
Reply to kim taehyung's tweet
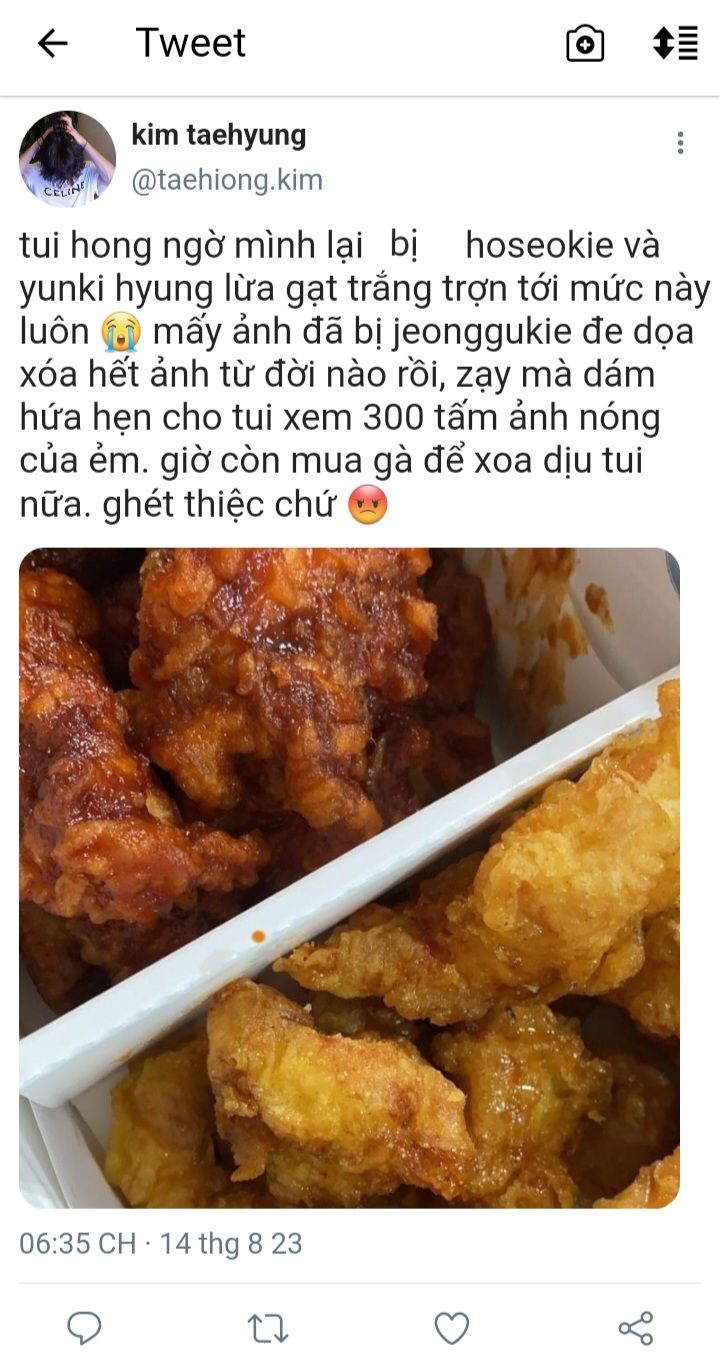coord(84,1328)
